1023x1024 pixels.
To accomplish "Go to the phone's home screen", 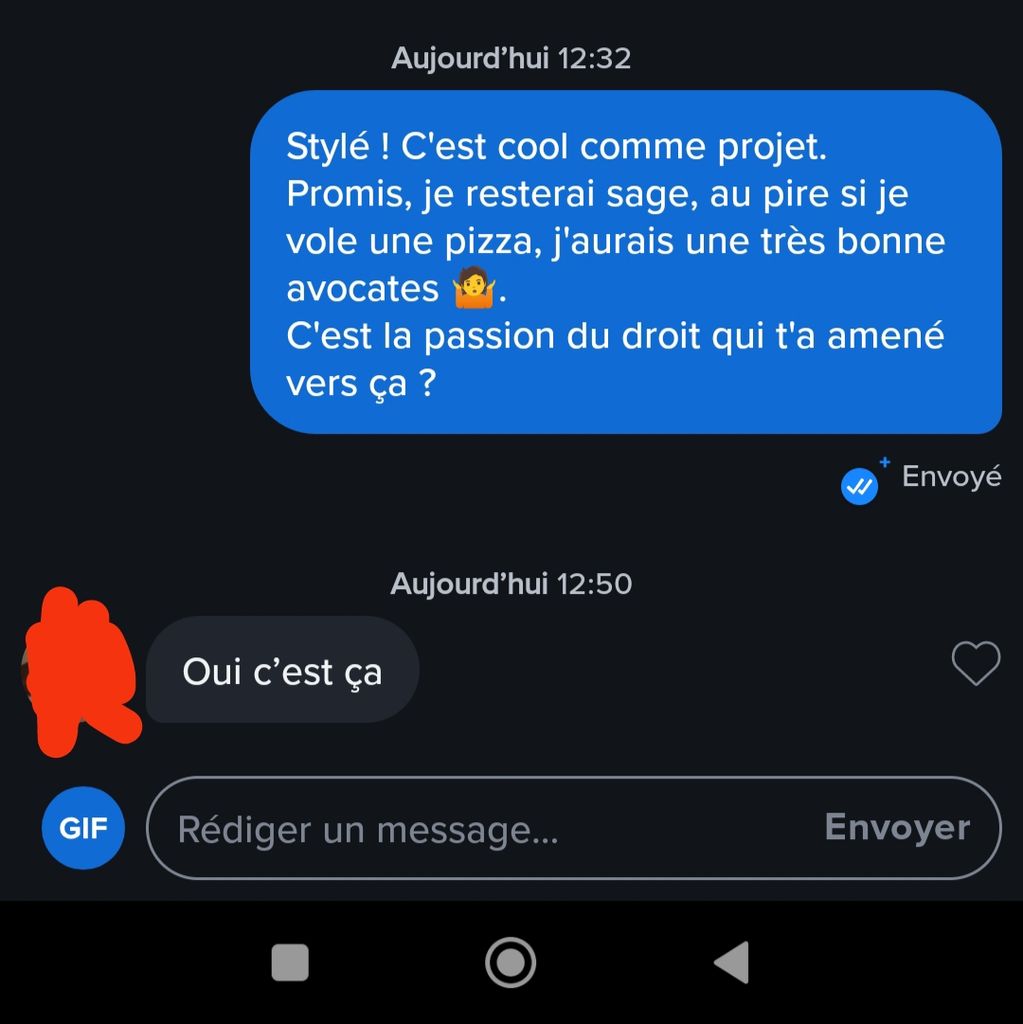I will point(511,963).
